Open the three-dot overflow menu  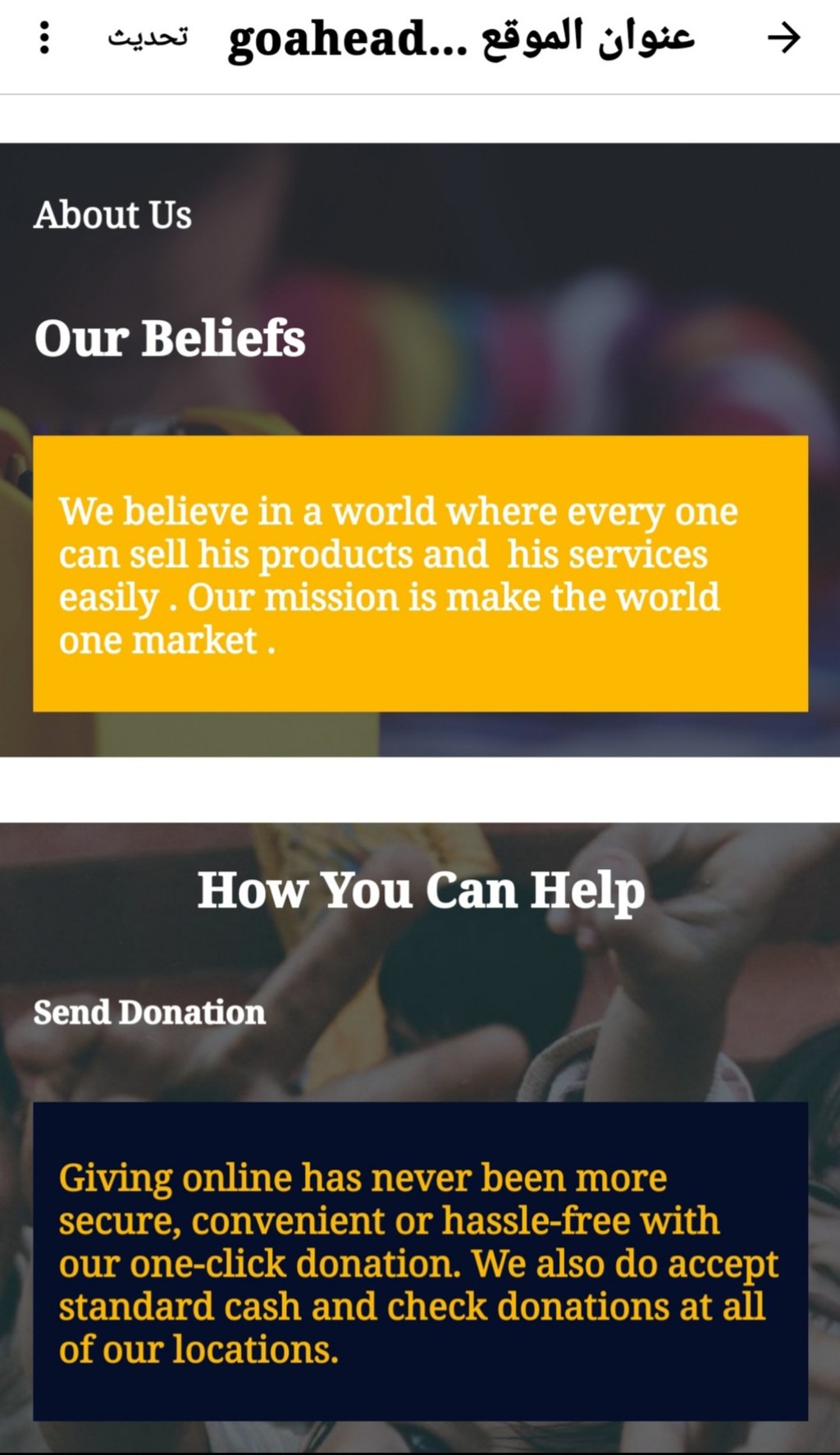[44, 38]
